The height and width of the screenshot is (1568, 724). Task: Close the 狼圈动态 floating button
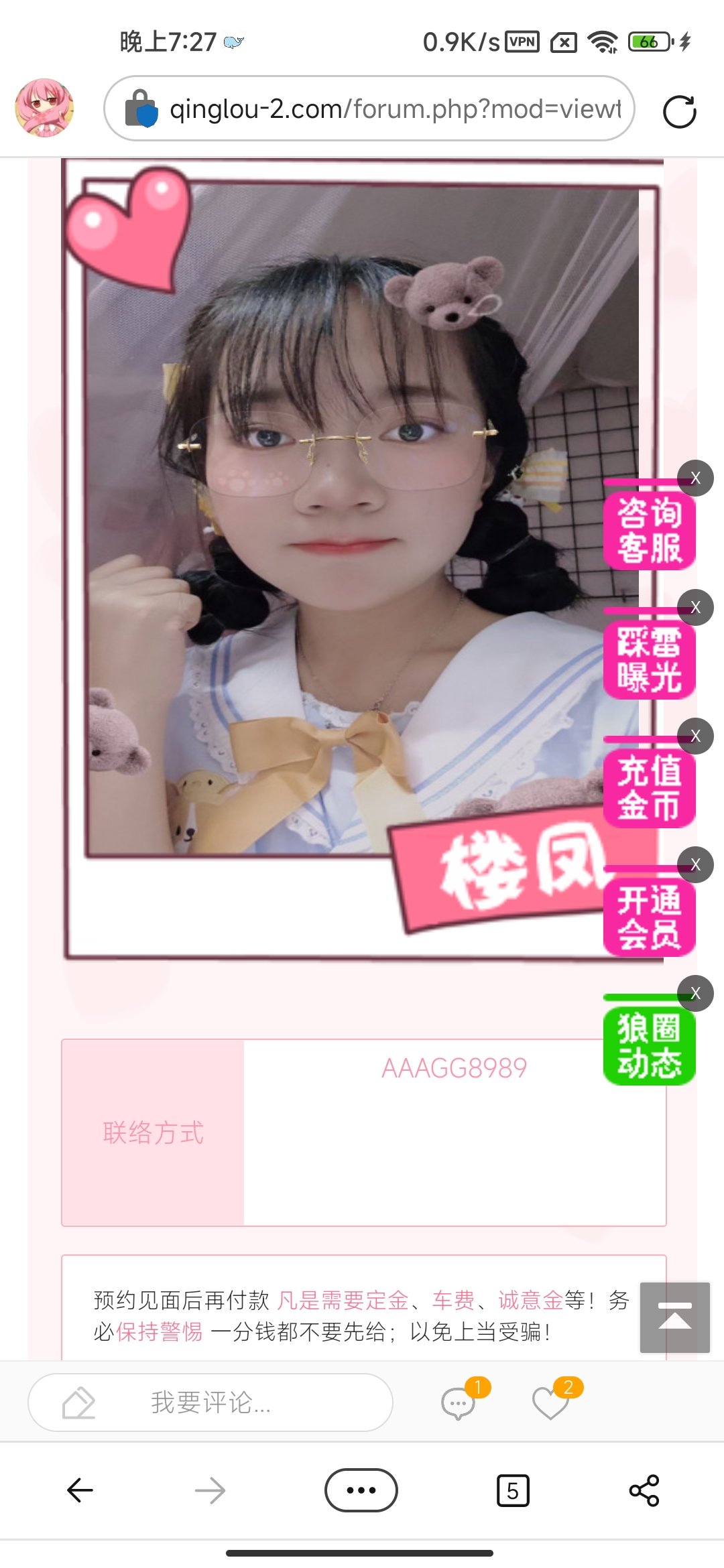tap(695, 993)
